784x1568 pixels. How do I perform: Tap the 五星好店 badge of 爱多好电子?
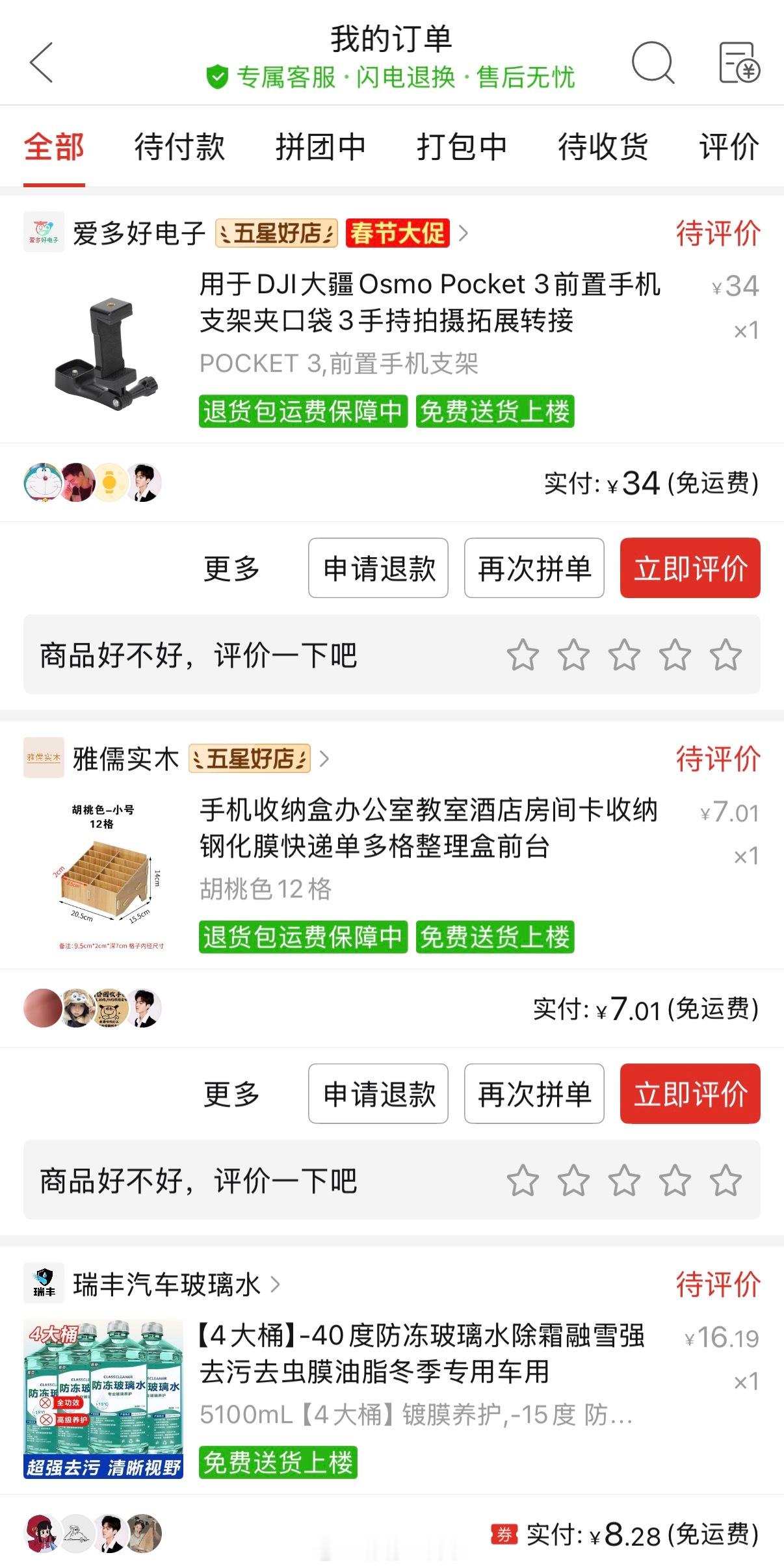(273, 234)
